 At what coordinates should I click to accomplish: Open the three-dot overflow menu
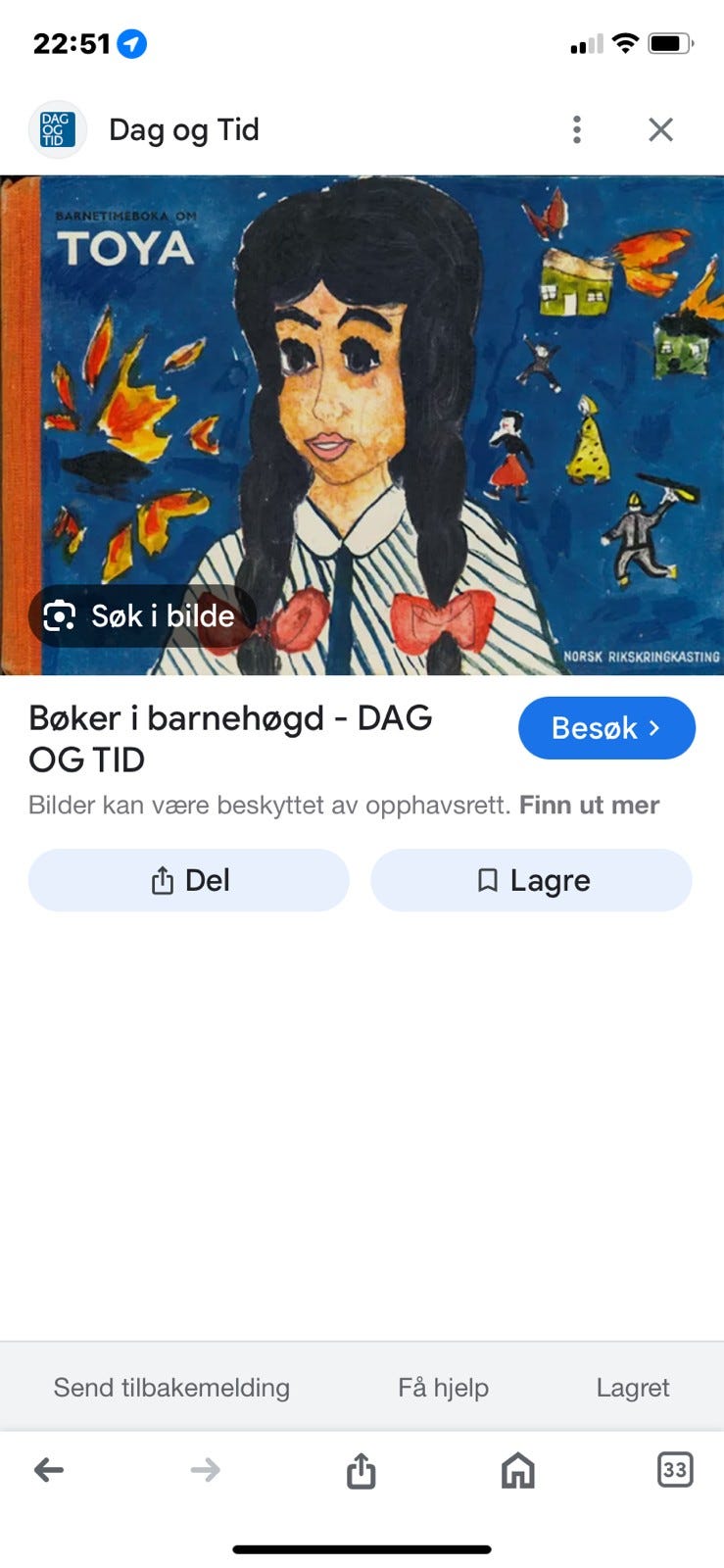click(576, 129)
